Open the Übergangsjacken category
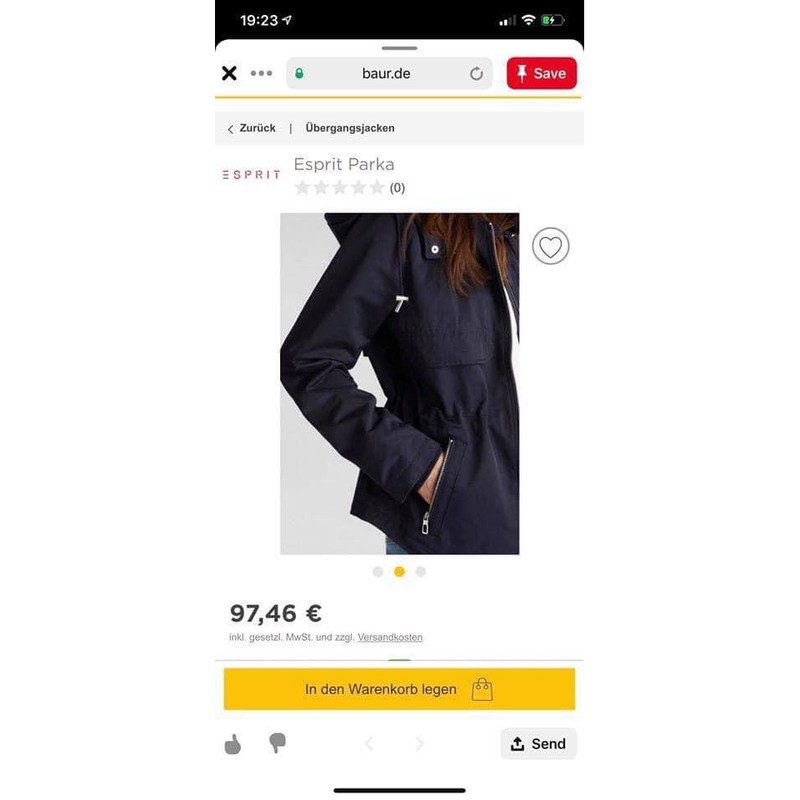 click(350, 128)
